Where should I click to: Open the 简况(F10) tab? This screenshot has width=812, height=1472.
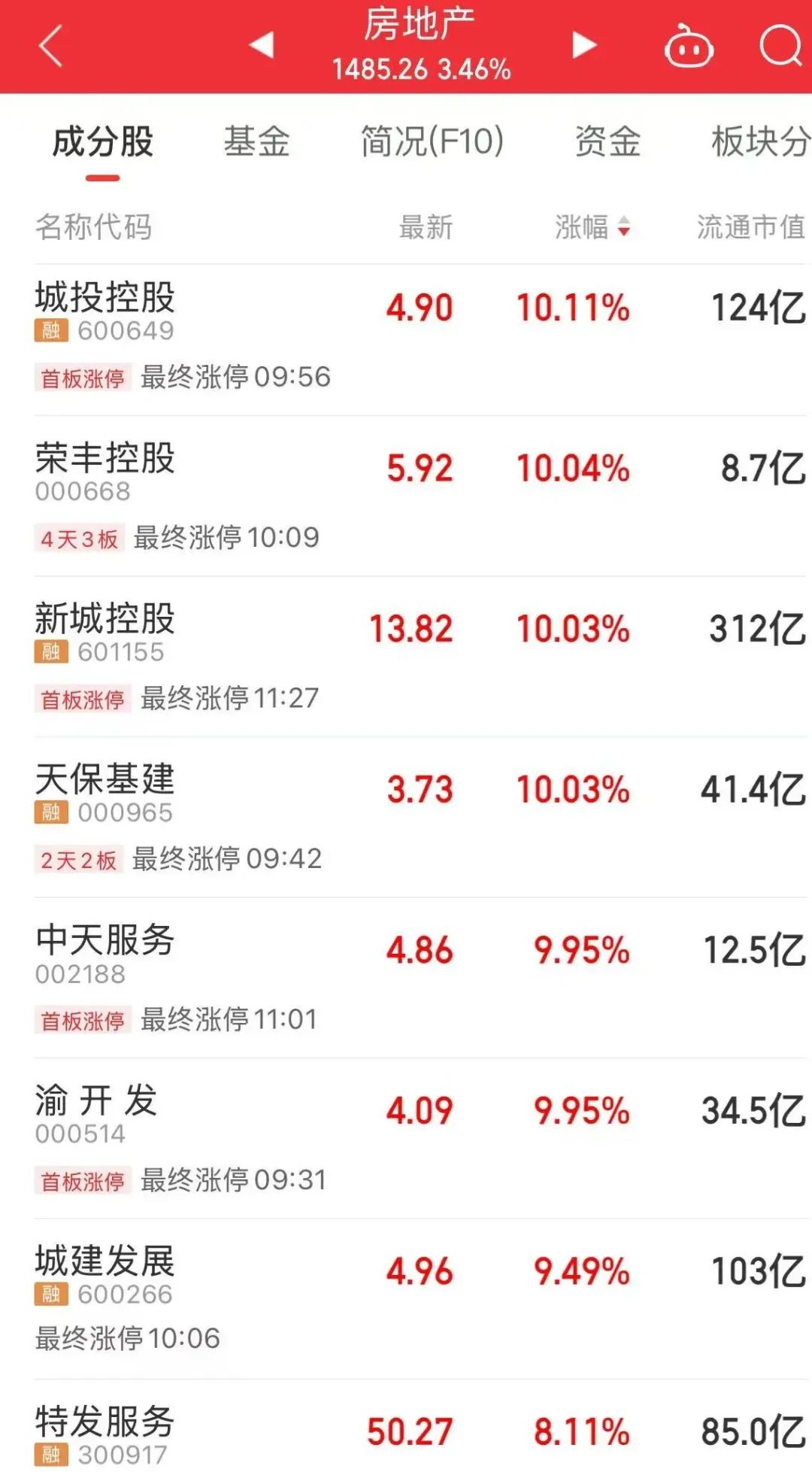pos(432,142)
